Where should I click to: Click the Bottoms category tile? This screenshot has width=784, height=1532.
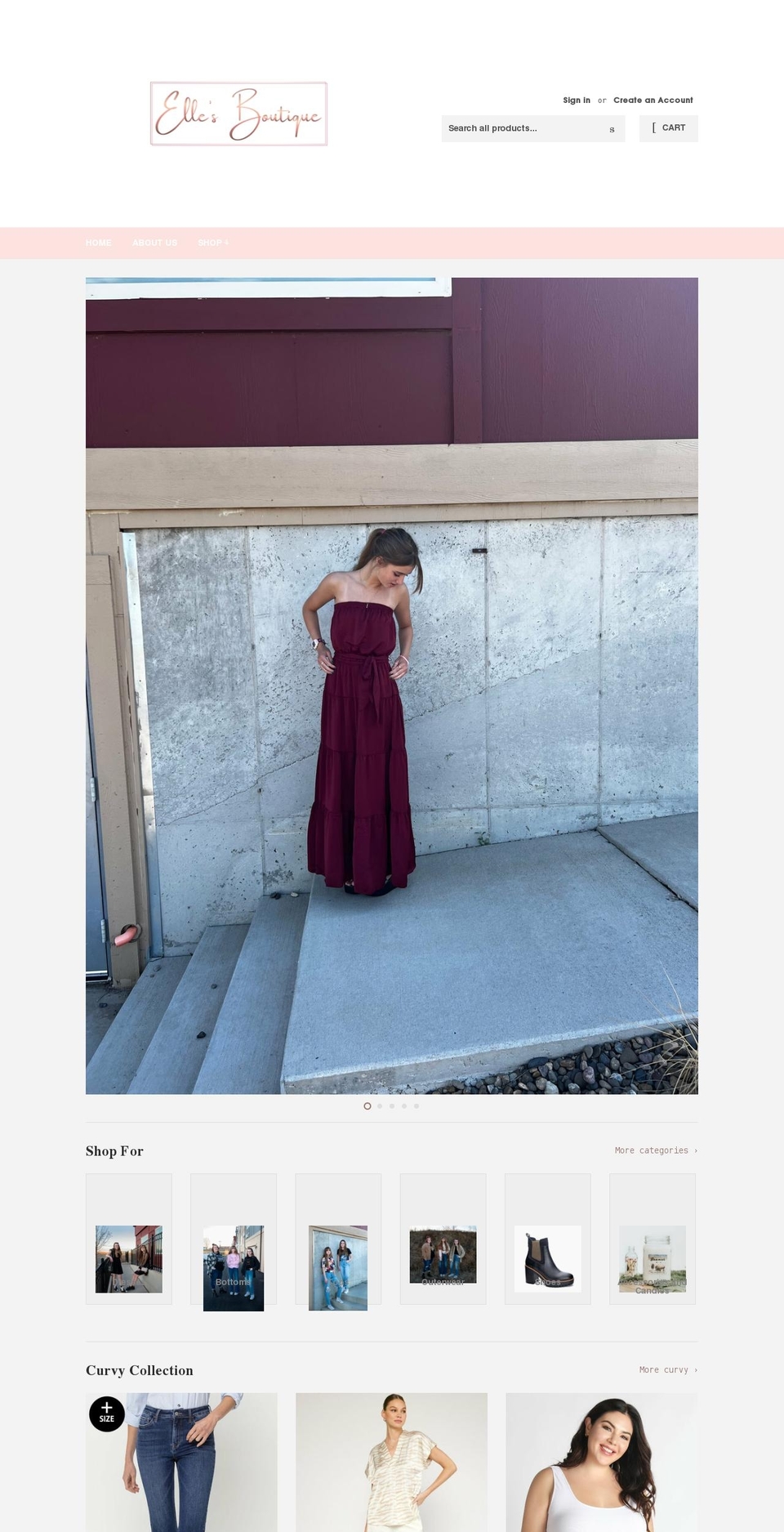[x=233, y=1266]
